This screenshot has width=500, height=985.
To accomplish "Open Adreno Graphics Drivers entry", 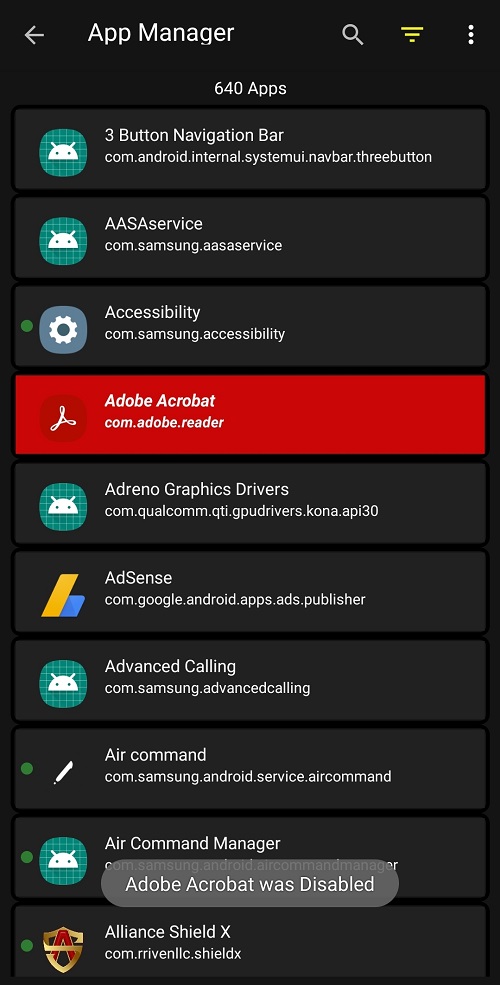I will pyautogui.click(x=250, y=503).
